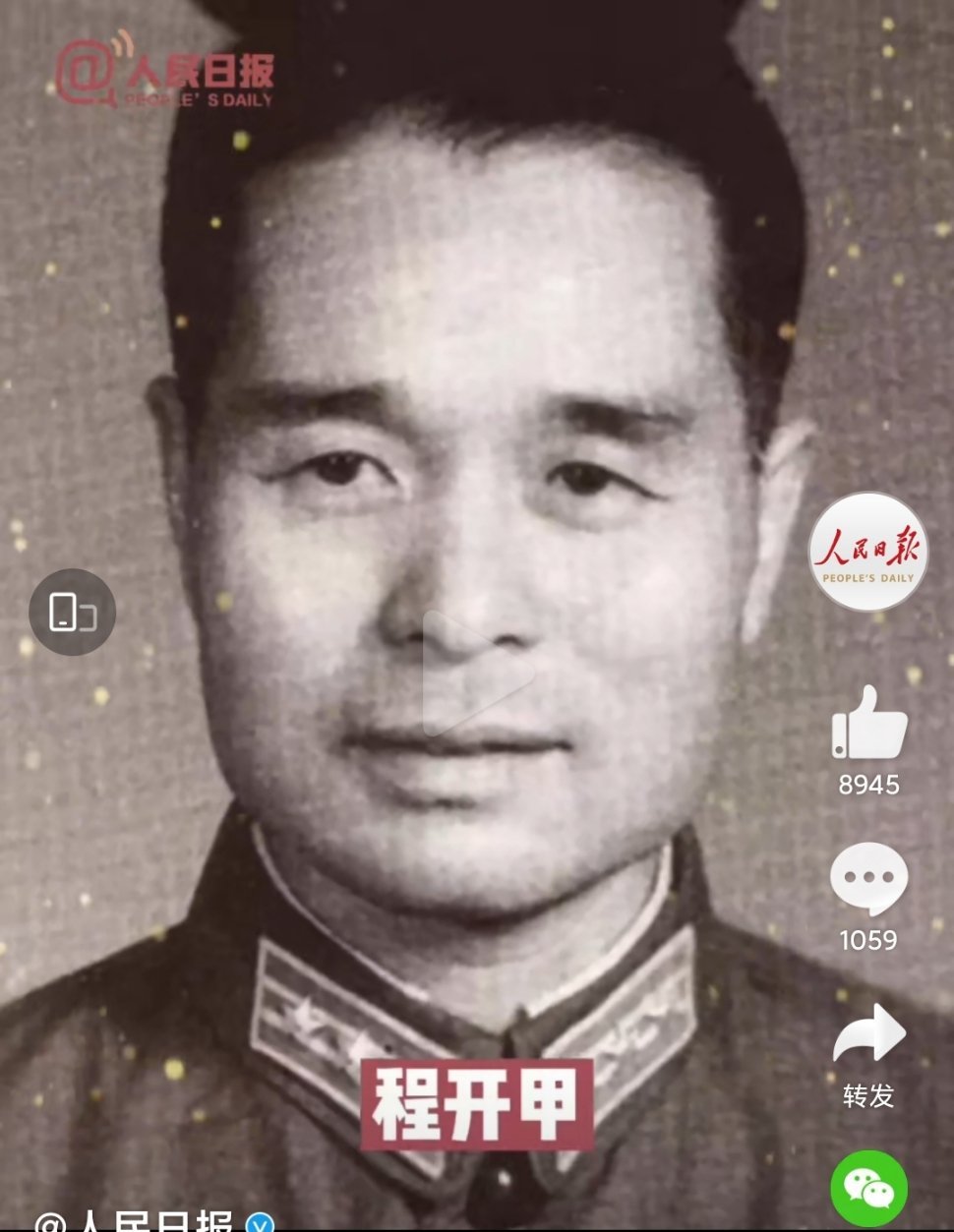The height and width of the screenshot is (1232, 954).
Task: Share the video using the forward arrow icon
Action: click(x=869, y=1031)
